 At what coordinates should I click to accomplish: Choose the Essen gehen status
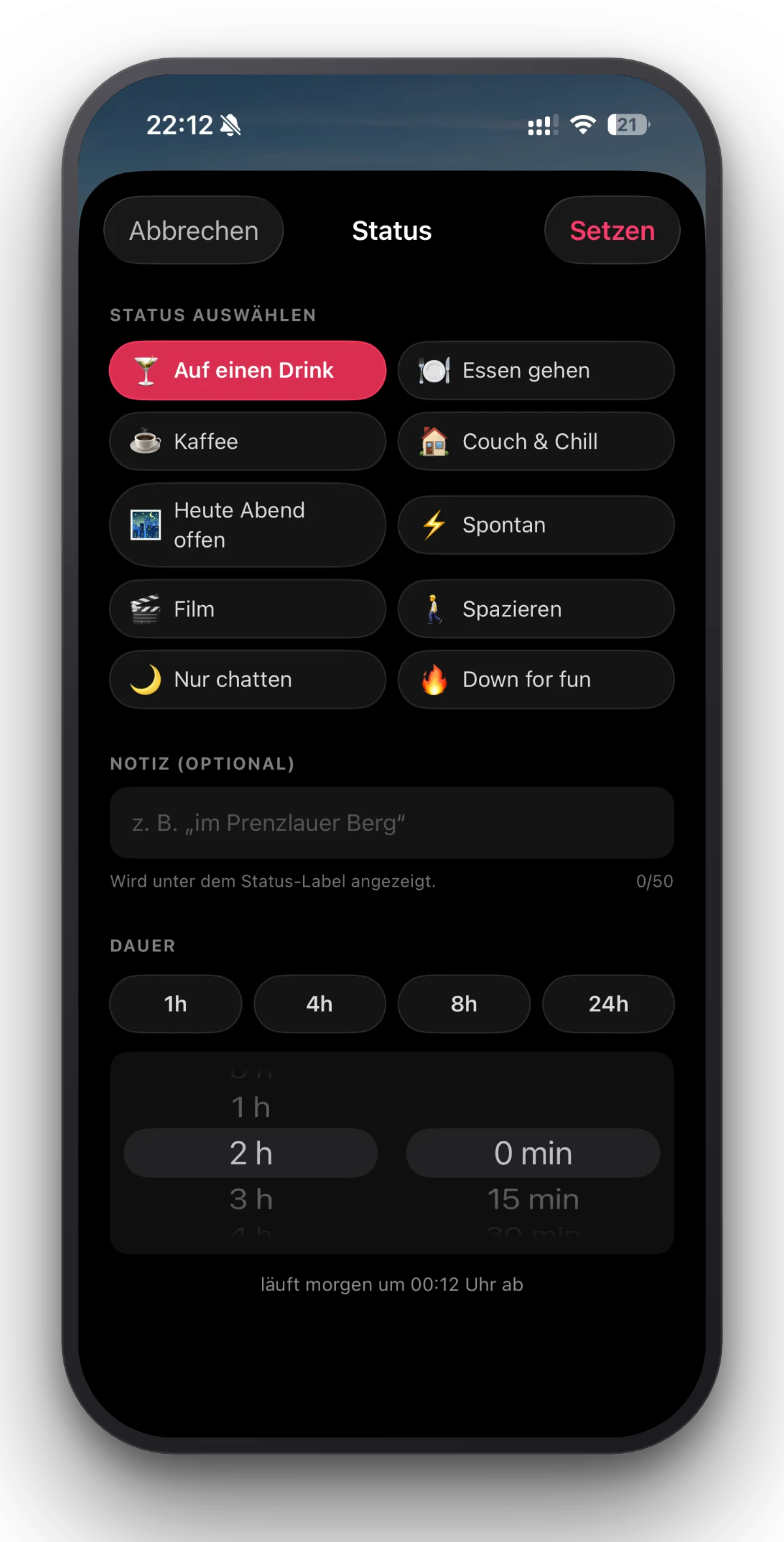click(536, 370)
